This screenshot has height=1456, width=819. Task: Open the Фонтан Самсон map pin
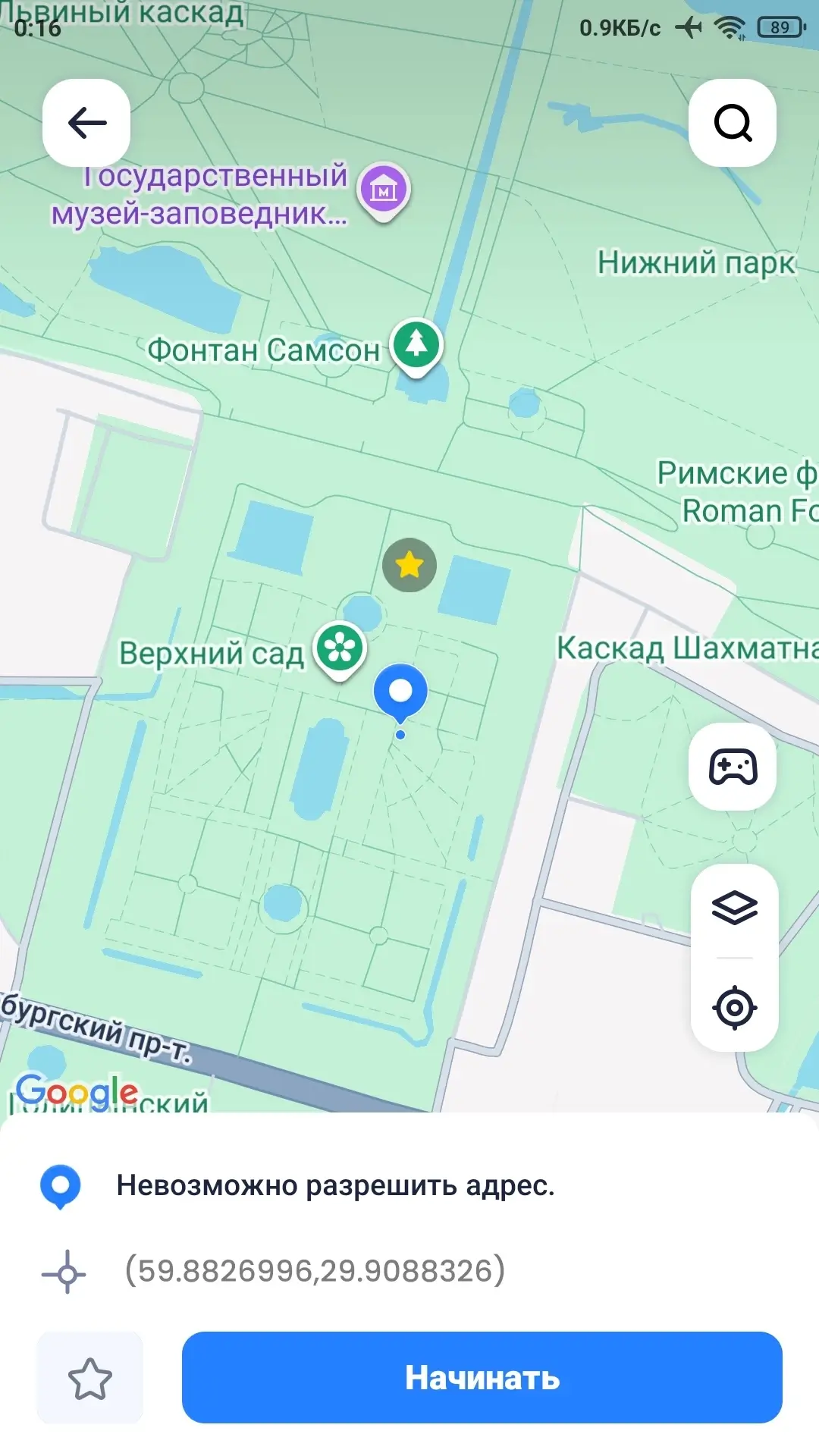416,345
